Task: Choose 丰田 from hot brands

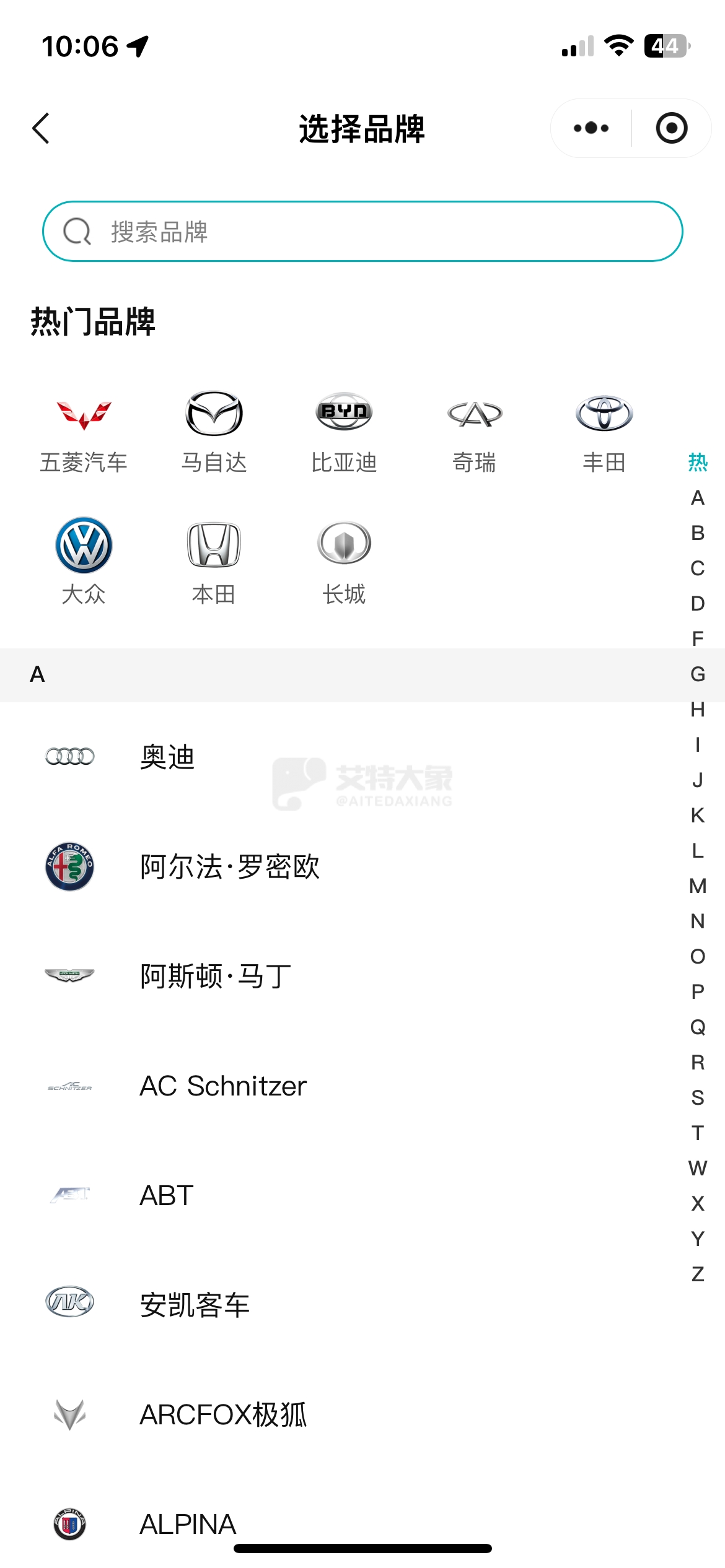Action: [604, 432]
